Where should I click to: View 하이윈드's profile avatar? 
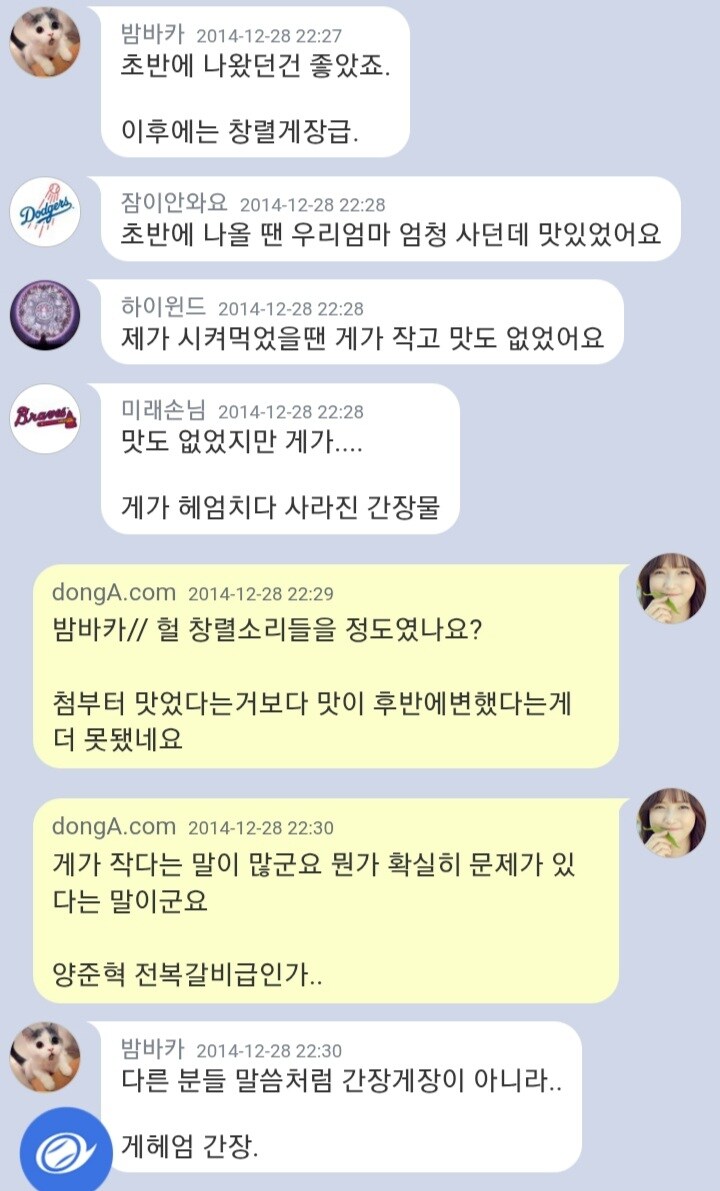click(45, 315)
